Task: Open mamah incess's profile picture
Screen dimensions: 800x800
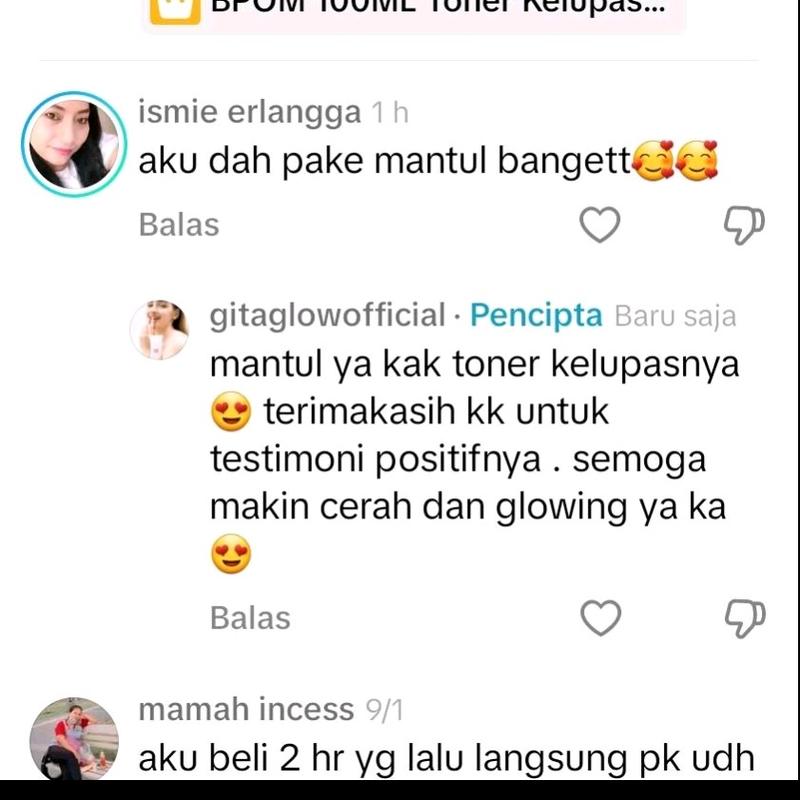Action: click(74, 740)
